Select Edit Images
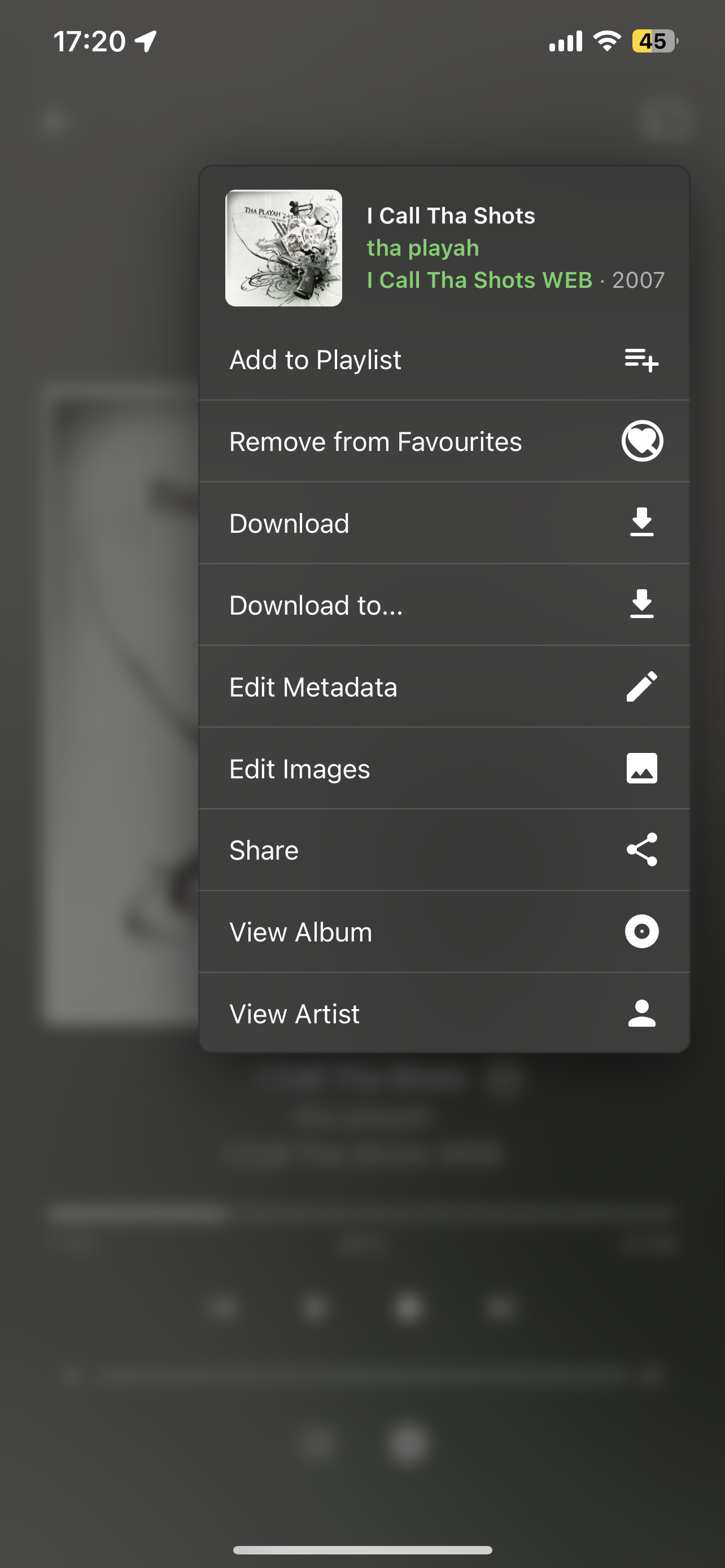The height and width of the screenshot is (1568, 725). tap(444, 769)
